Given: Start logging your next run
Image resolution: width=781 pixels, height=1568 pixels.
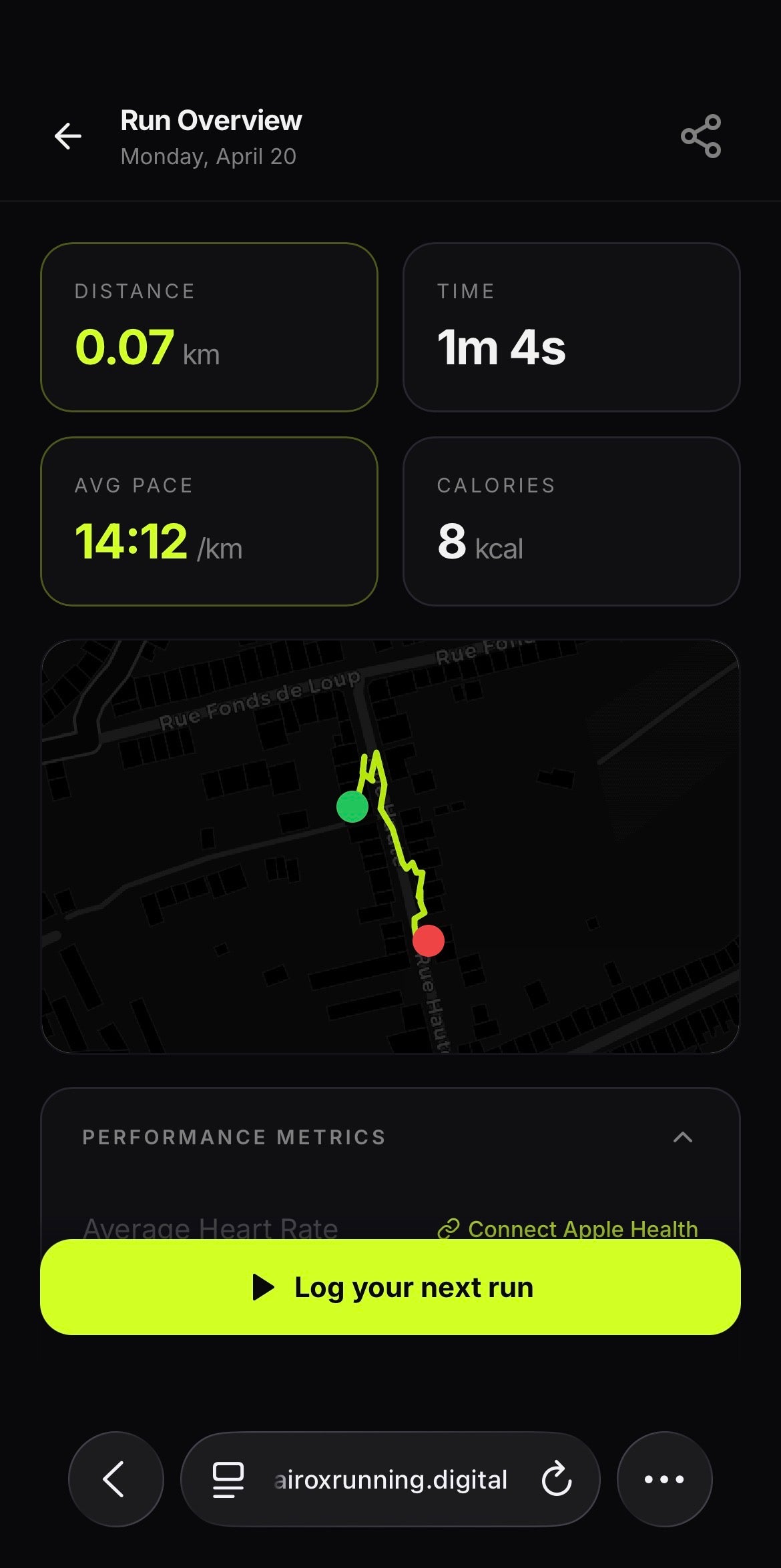Looking at the screenshot, I should point(390,1287).
